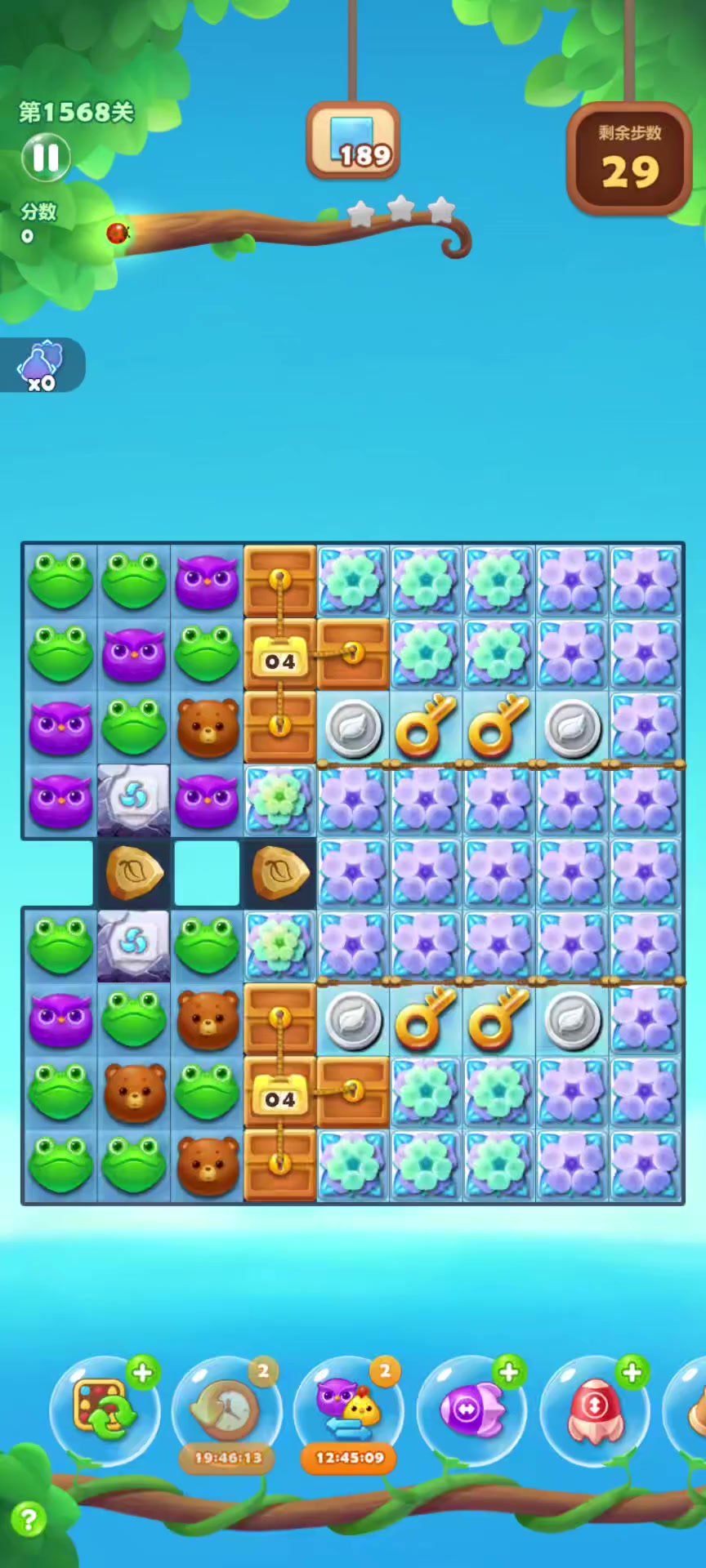The width and height of the screenshot is (706, 1568).
Task: Open the green help question mark
Action: (x=29, y=1520)
